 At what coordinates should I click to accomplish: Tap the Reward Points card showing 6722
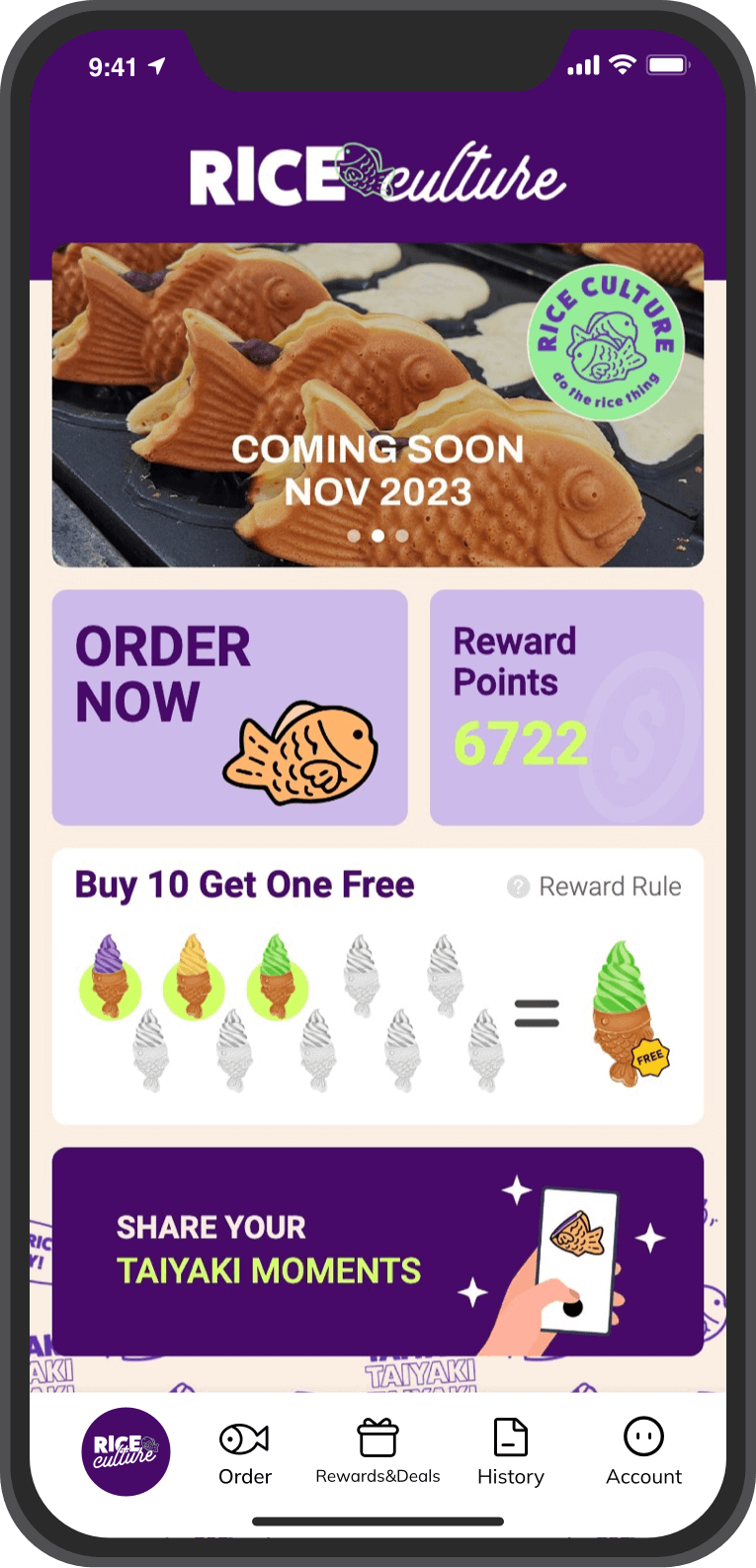tap(566, 706)
